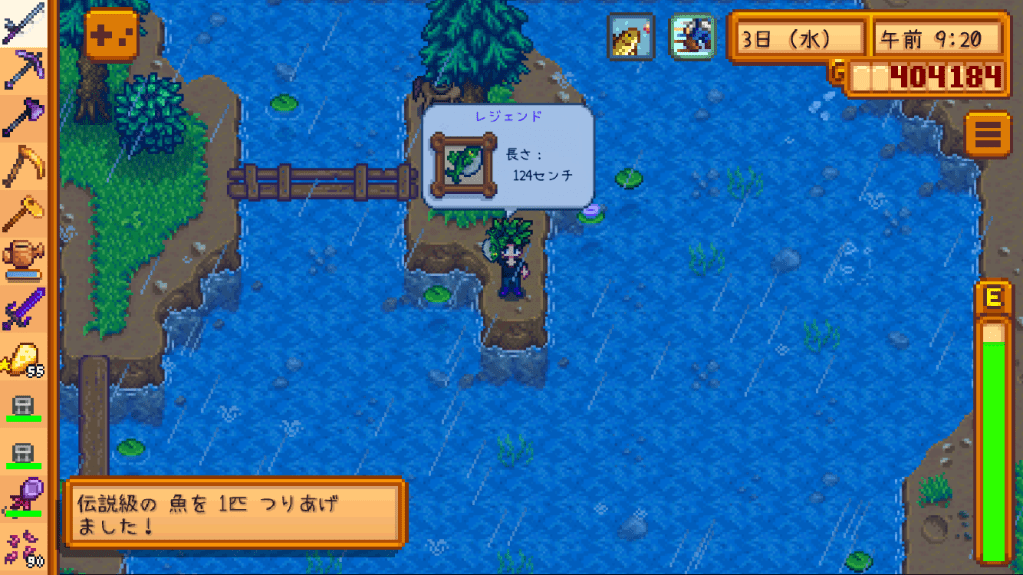Tap the fish buff icon
Screen dimensions: 1023x575
[631, 37]
